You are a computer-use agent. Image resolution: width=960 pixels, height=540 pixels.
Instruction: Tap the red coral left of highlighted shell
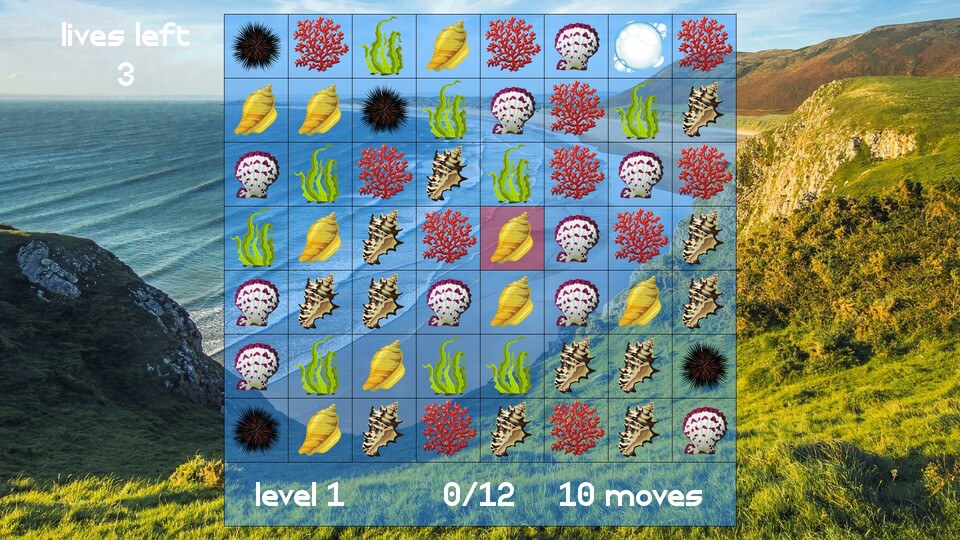tap(448, 238)
